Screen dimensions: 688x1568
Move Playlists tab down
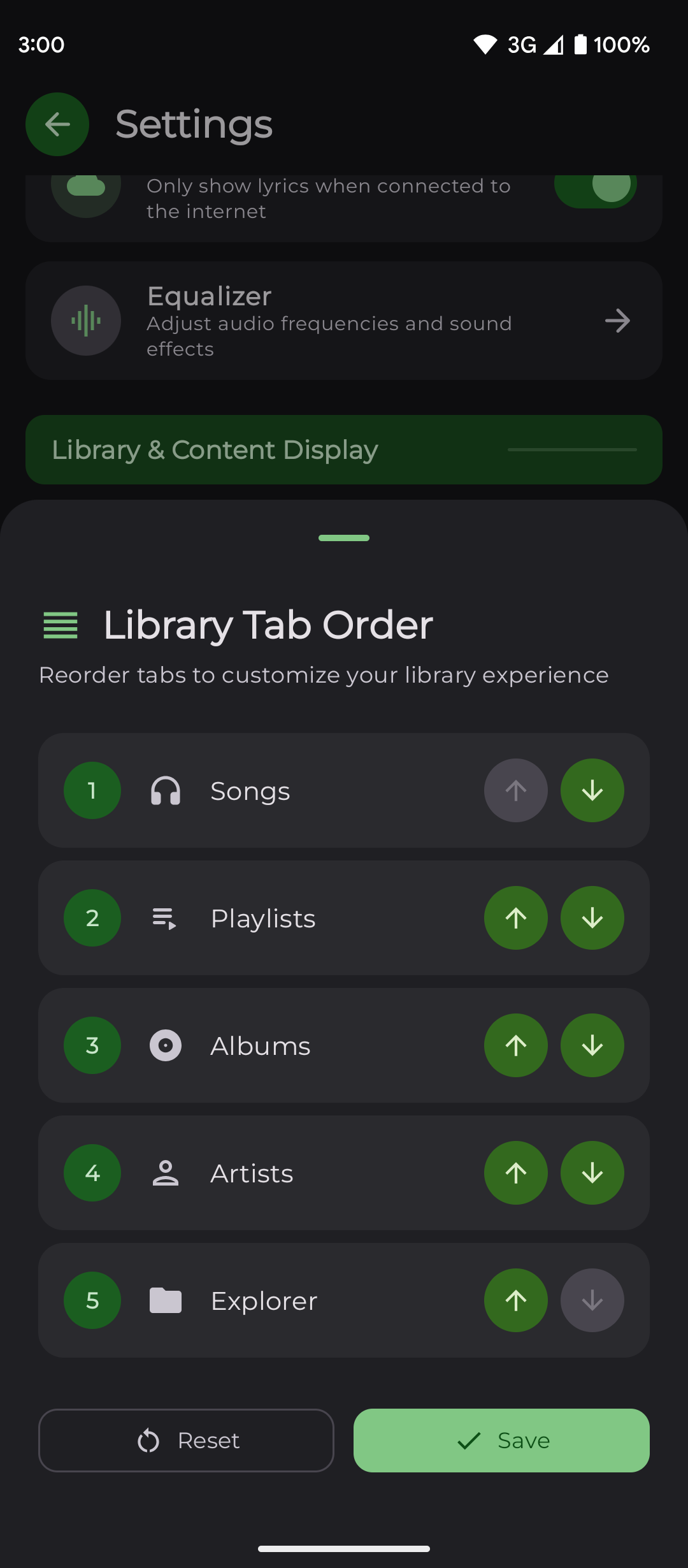coord(592,918)
